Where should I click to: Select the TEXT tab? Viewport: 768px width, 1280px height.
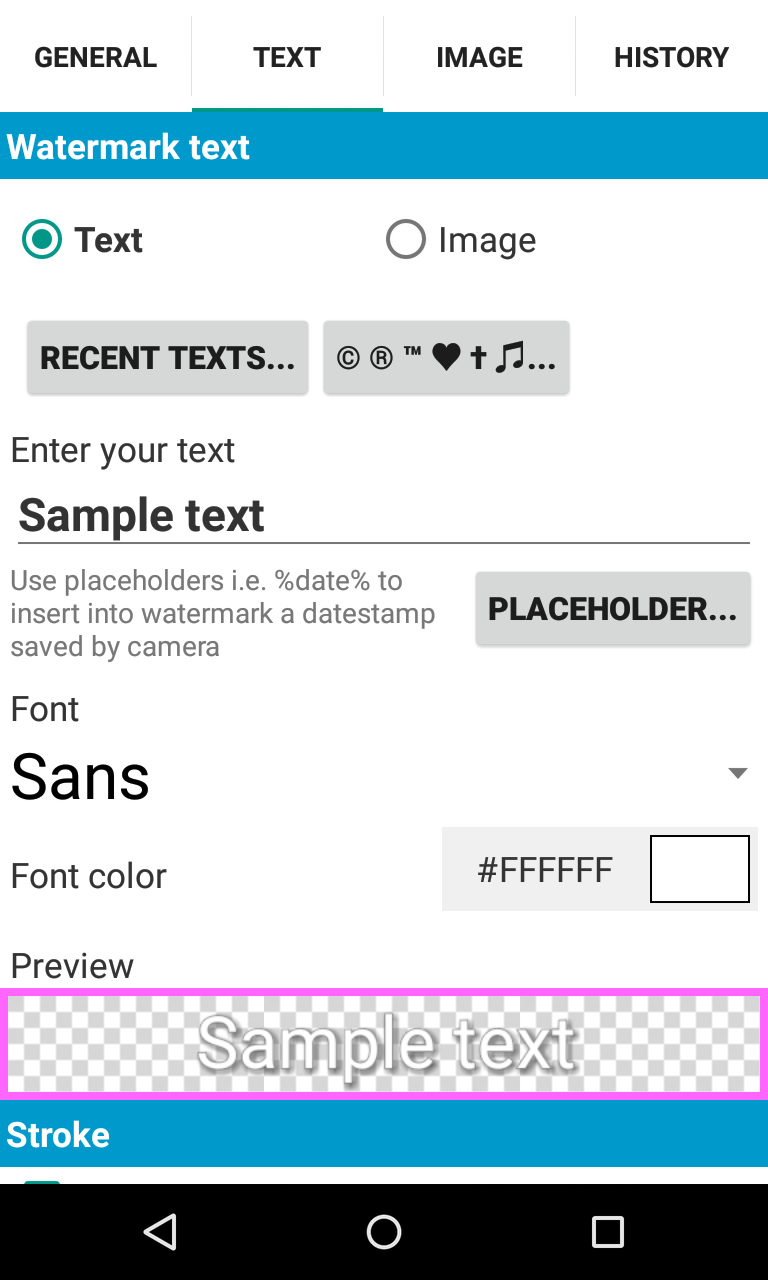click(x=287, y=57)
